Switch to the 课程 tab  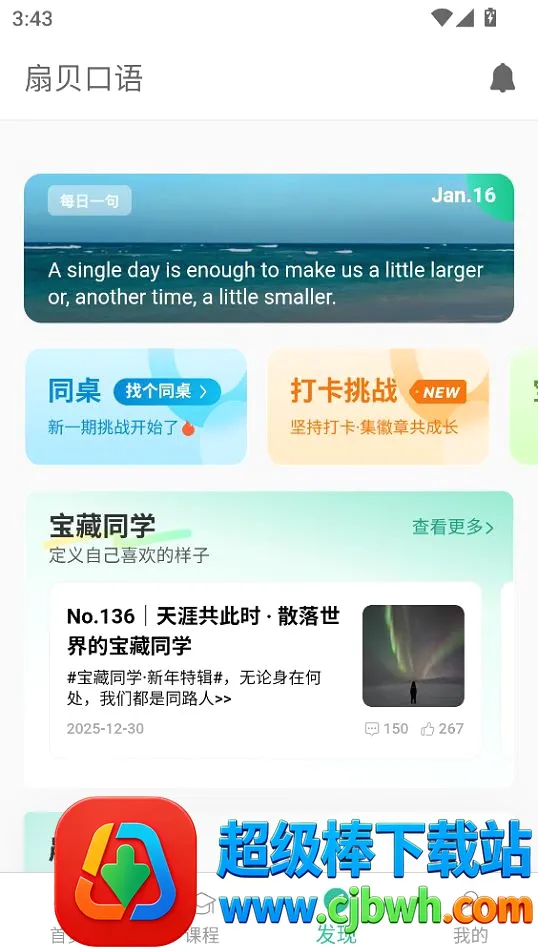click(202, 920)
